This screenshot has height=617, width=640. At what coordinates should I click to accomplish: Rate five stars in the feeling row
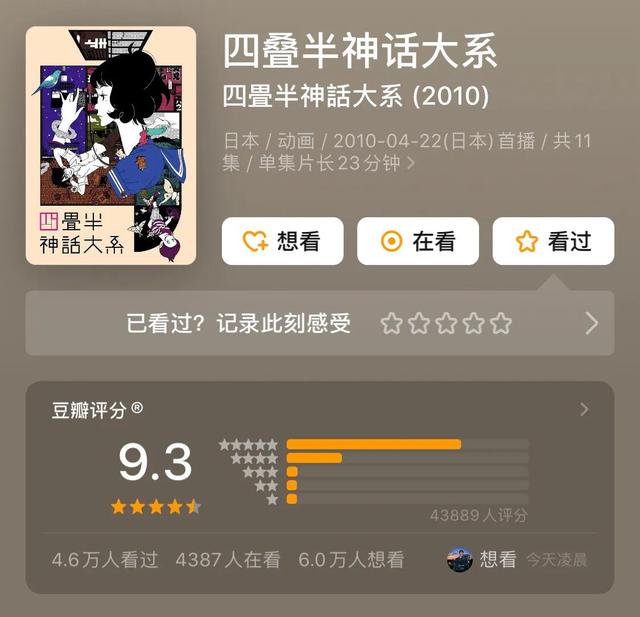502,323
